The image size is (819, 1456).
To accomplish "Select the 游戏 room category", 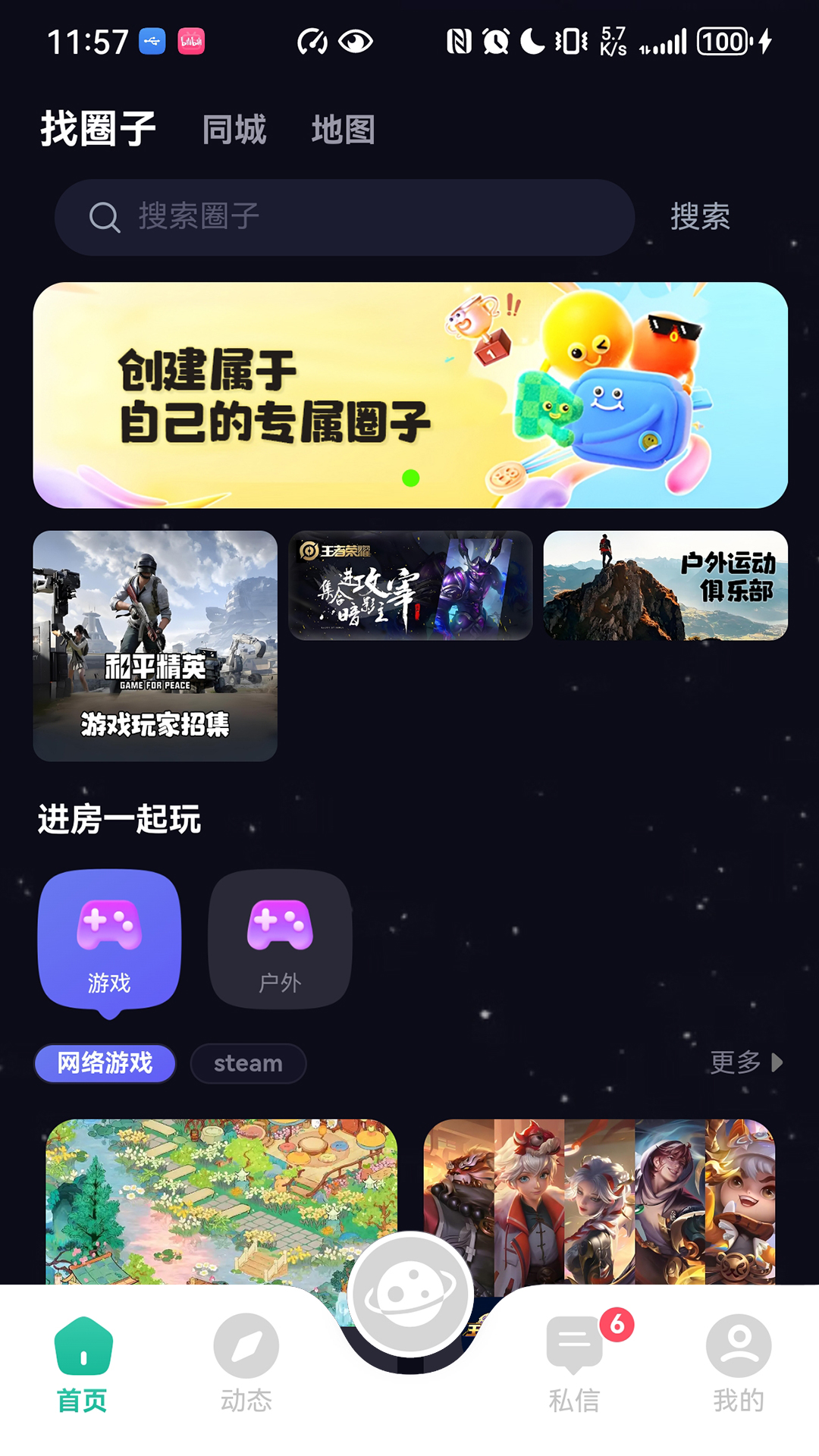I will (109, 941).
